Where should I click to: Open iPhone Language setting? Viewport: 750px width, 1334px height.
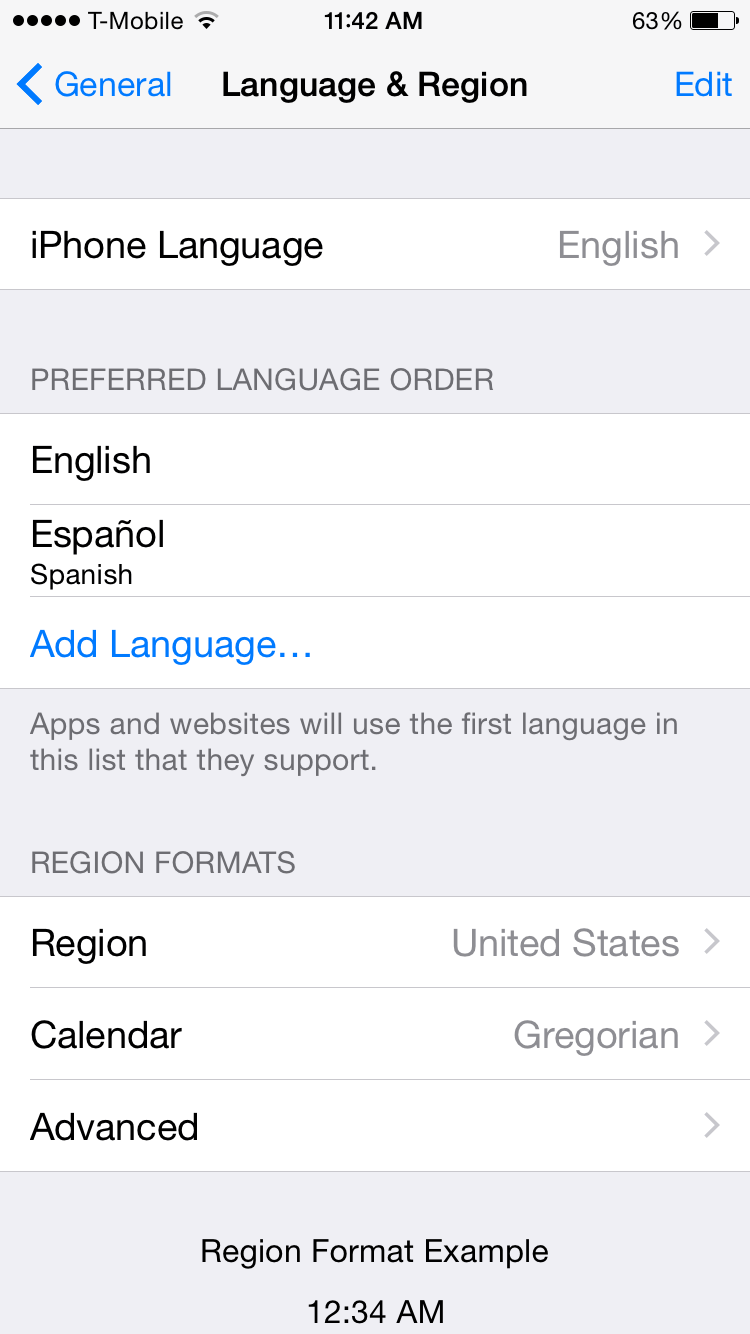(x=375, y=245)
